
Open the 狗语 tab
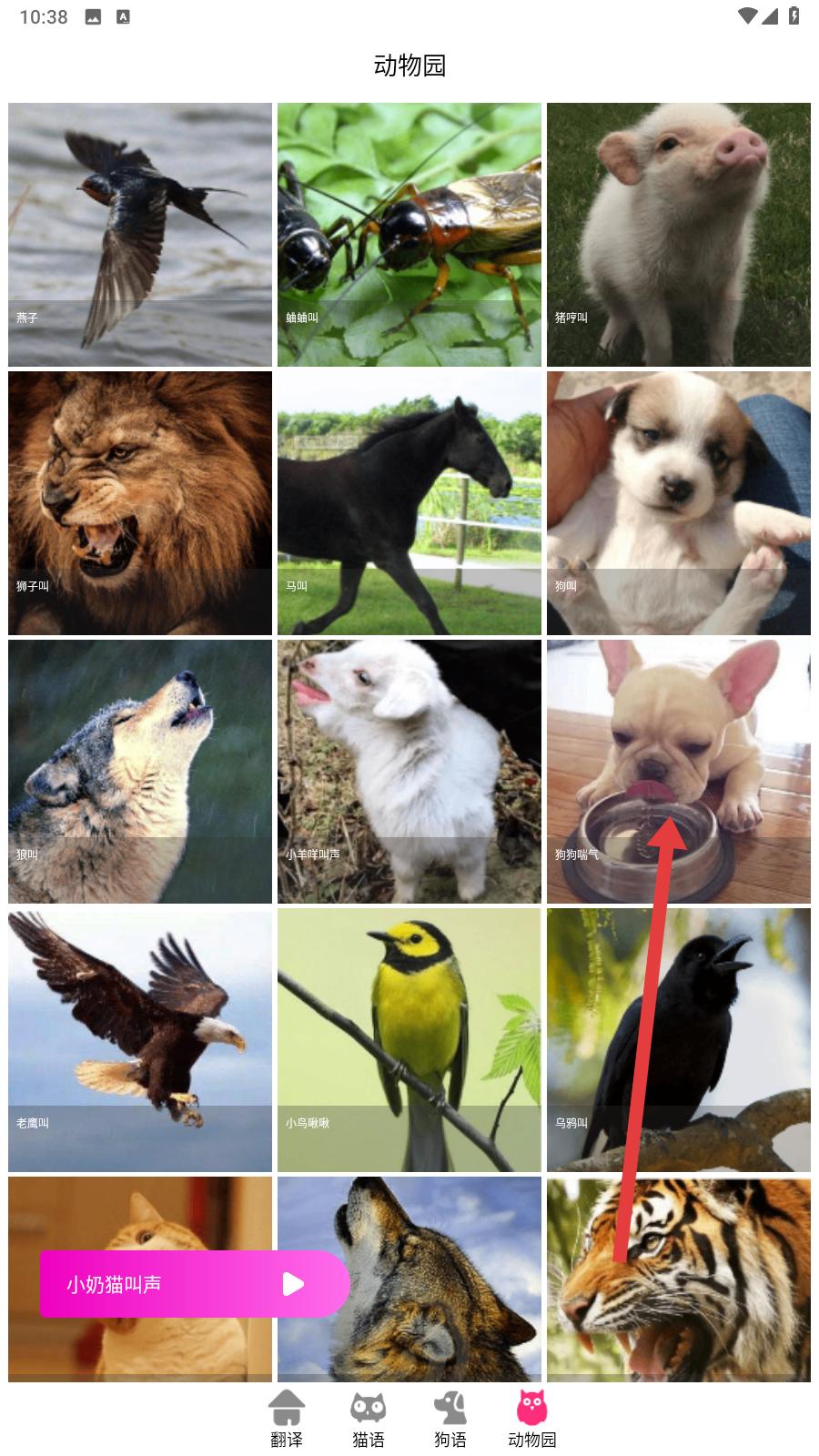[x=450, y=1420]
